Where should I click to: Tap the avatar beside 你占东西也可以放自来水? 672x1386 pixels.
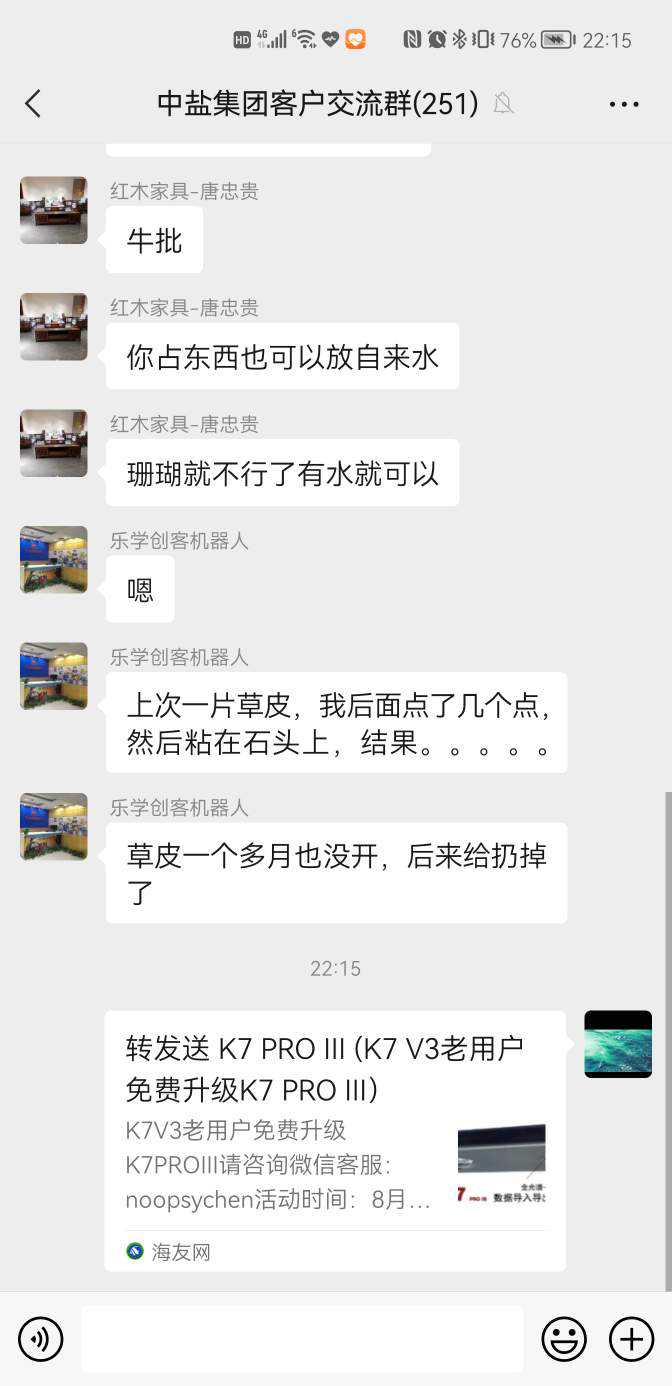[x=54, y=326]
